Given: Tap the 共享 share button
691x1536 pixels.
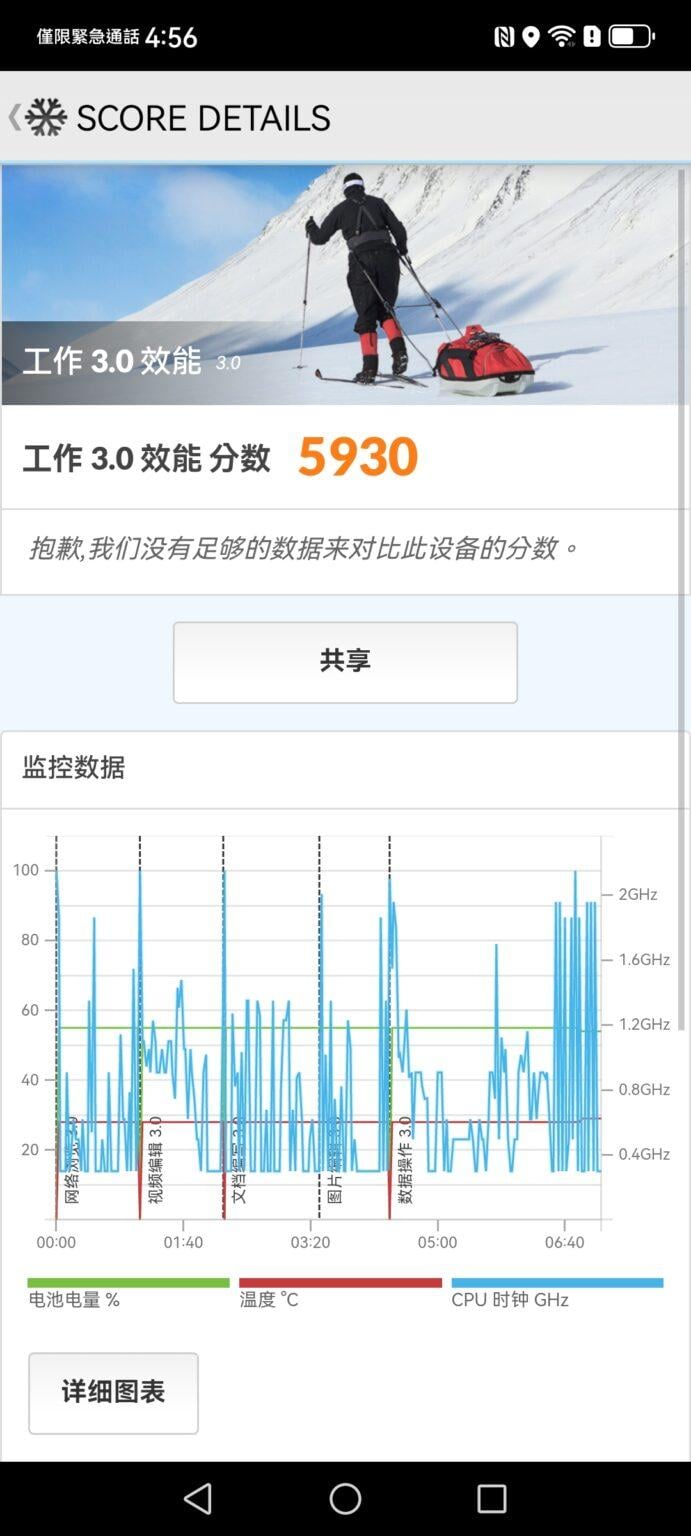Looking at the screenshot, I should pyautogui.click(x=345, y=662).
